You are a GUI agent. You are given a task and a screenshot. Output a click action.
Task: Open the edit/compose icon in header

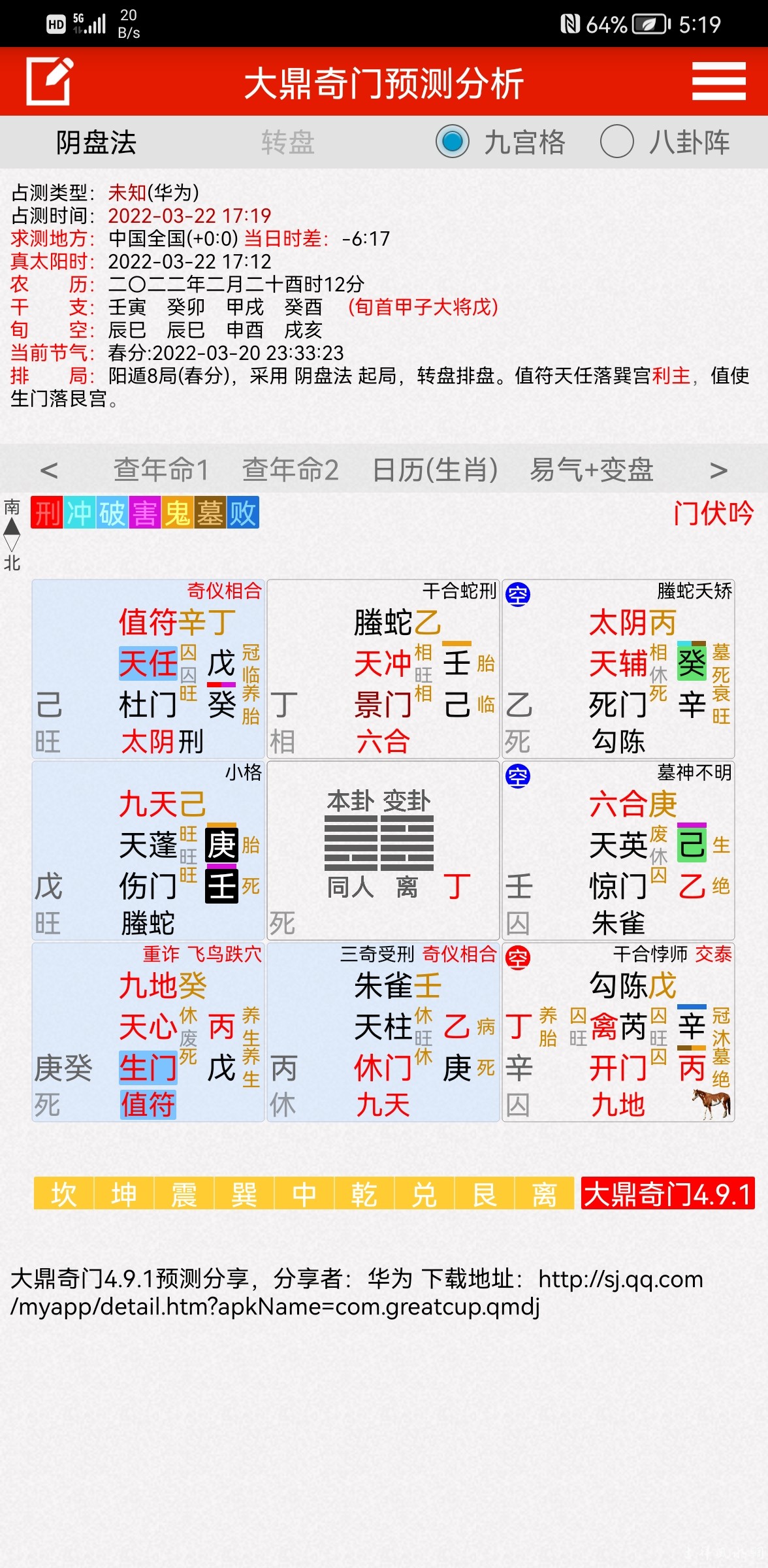coord(50,82)
